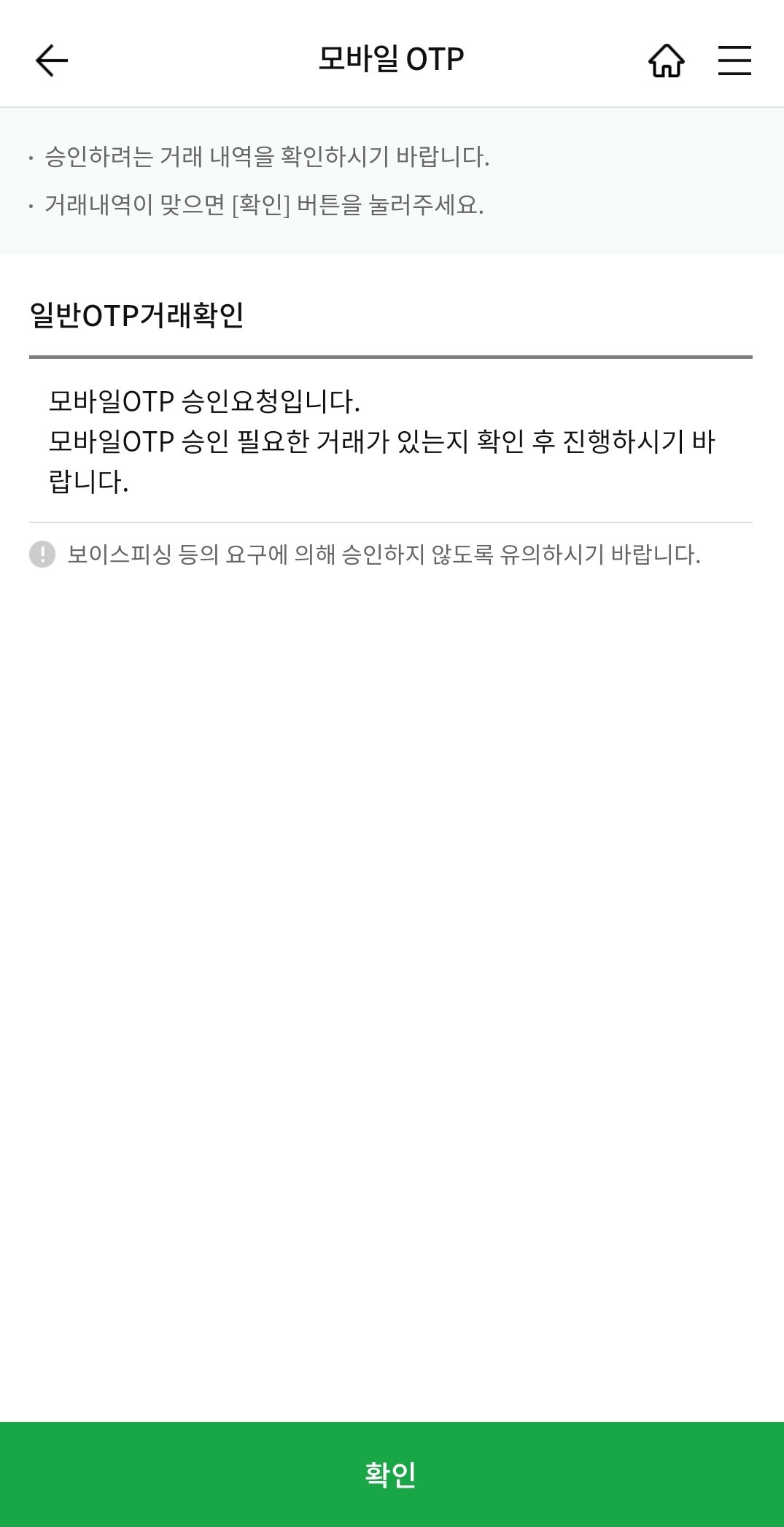This screenshot has width=784, height=1527.
Task: Click the divider line under 일반OTP거래확인
Action: click(x=392, y=355)
